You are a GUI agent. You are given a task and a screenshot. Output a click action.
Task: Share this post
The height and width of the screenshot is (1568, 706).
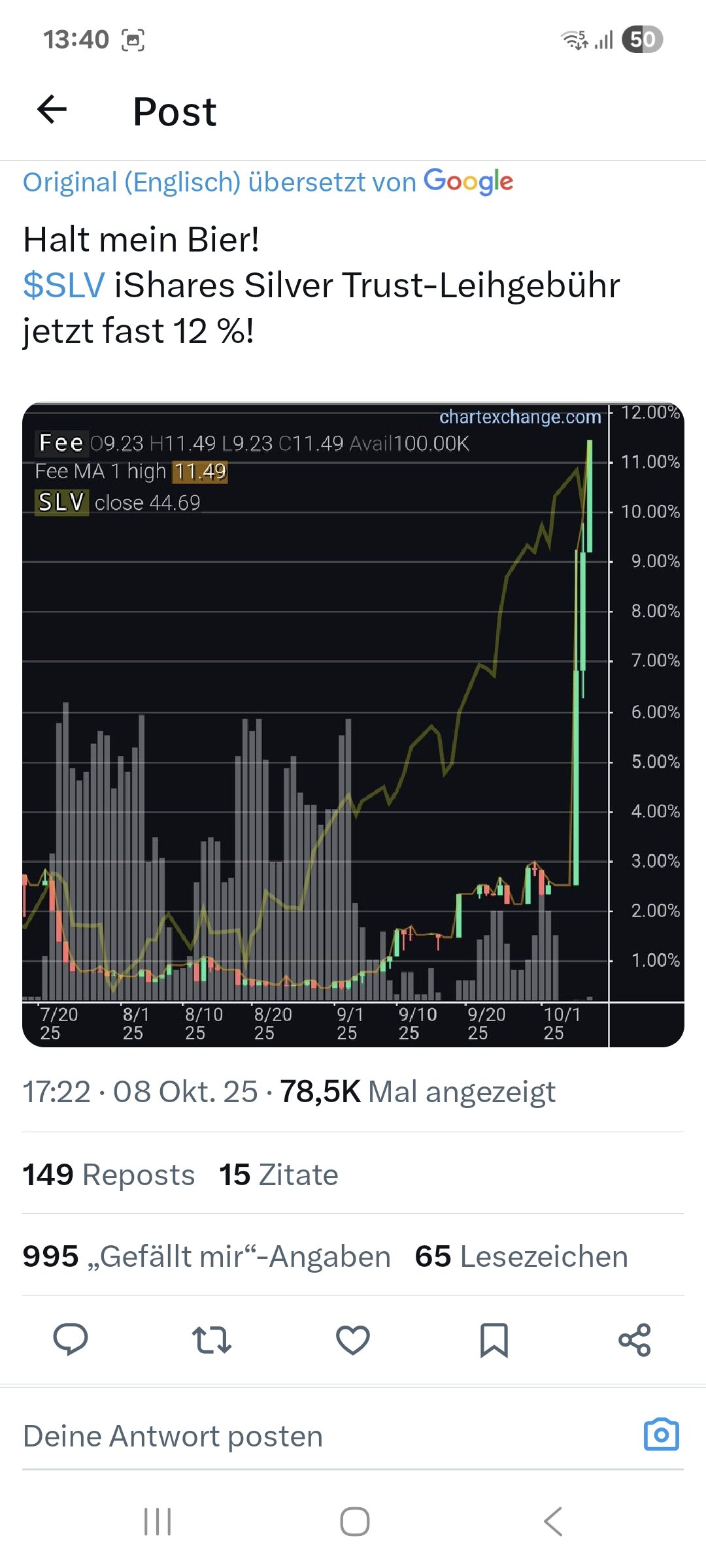click(635, 1339)
